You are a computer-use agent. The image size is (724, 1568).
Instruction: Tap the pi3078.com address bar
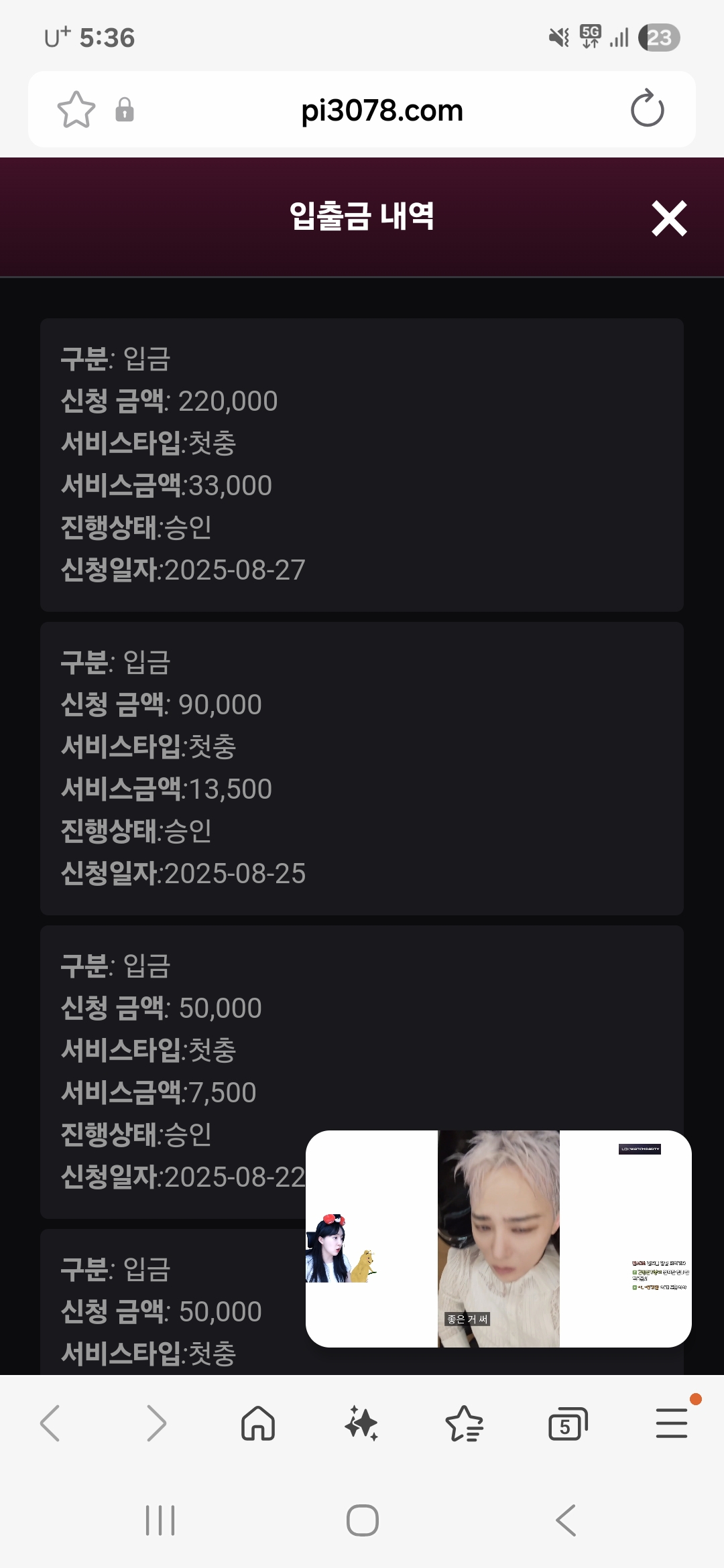(382, 110)
